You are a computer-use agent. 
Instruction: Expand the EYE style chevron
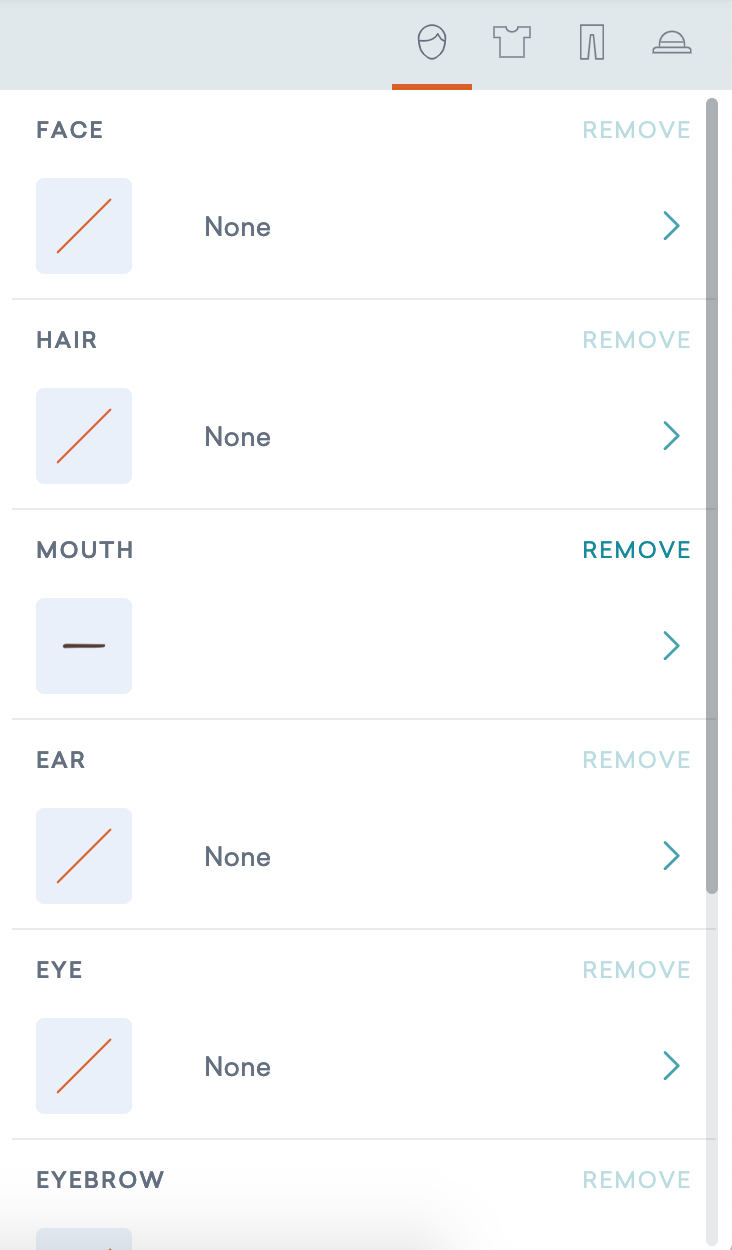pos(671,1065)
